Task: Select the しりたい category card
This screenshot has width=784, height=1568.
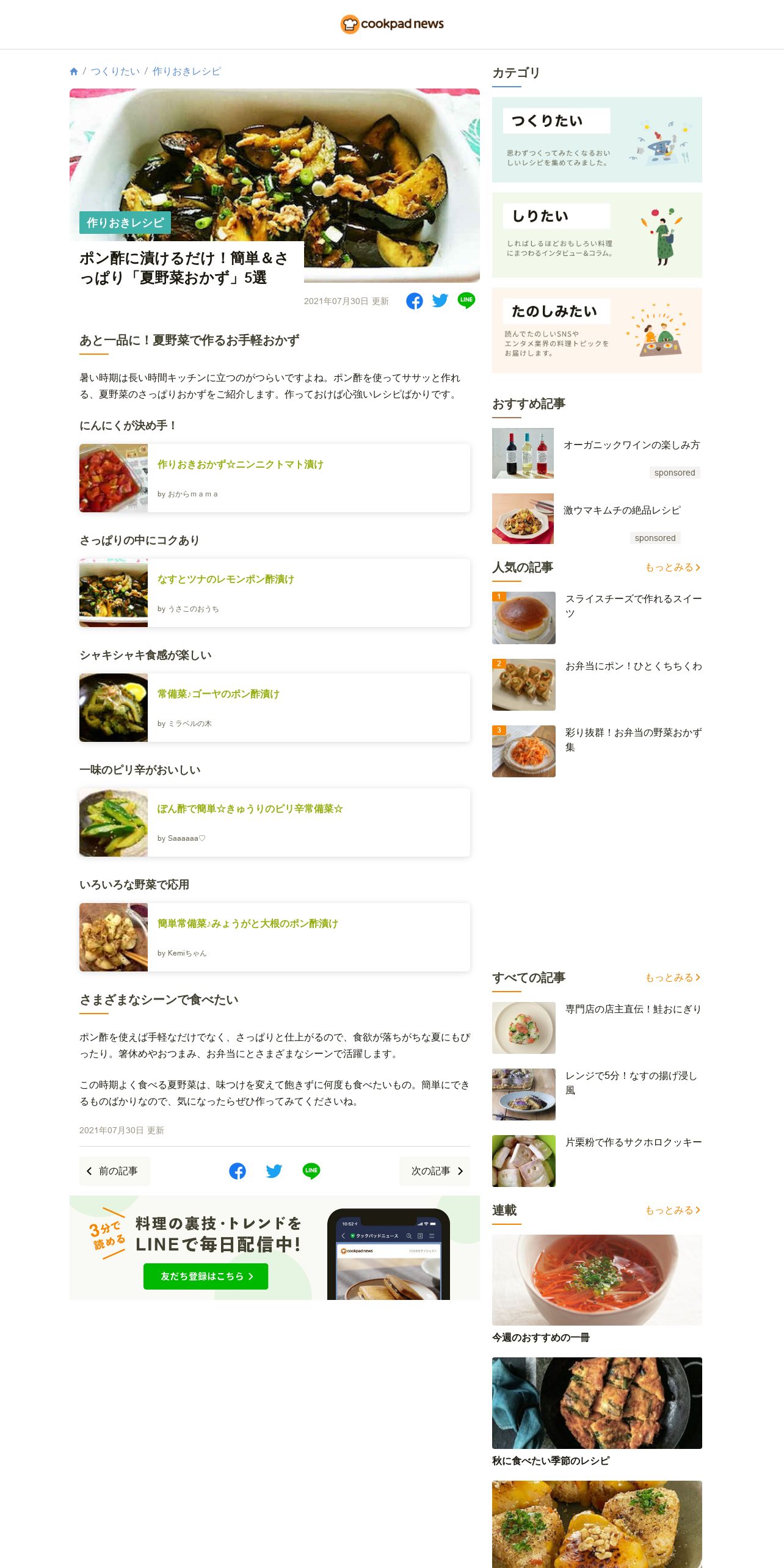Action: [x=597, y=235]
